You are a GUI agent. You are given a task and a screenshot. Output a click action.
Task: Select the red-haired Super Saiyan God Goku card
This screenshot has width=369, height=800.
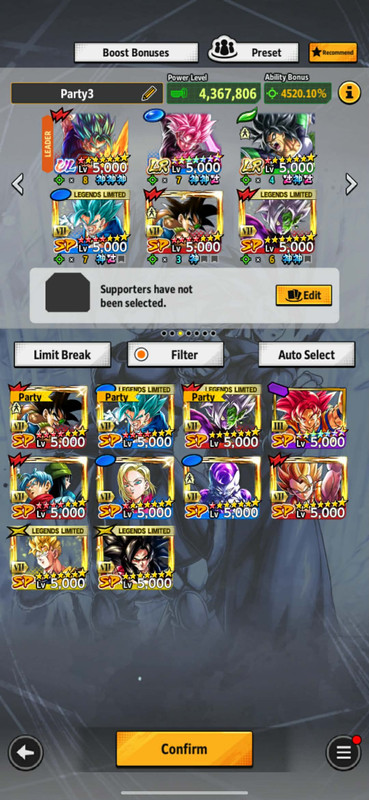[x=309, y=417]
